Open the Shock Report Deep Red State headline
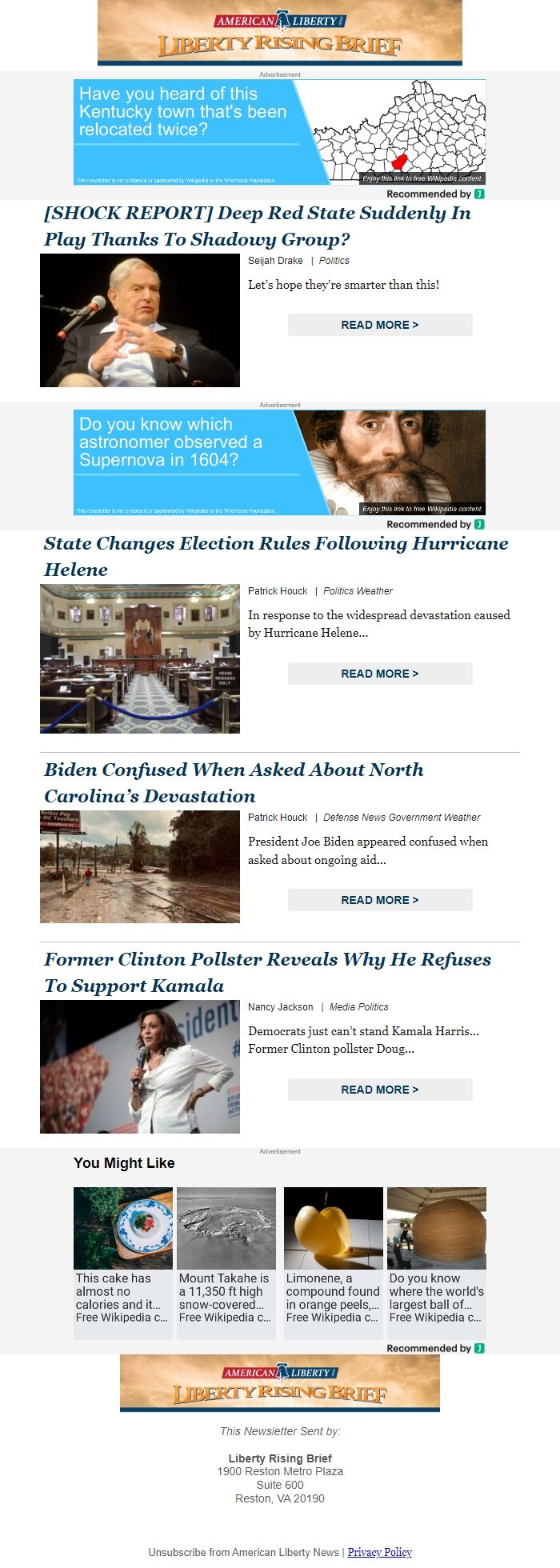560x1568 pixels. pyautogui.click(x=257, y=226)
